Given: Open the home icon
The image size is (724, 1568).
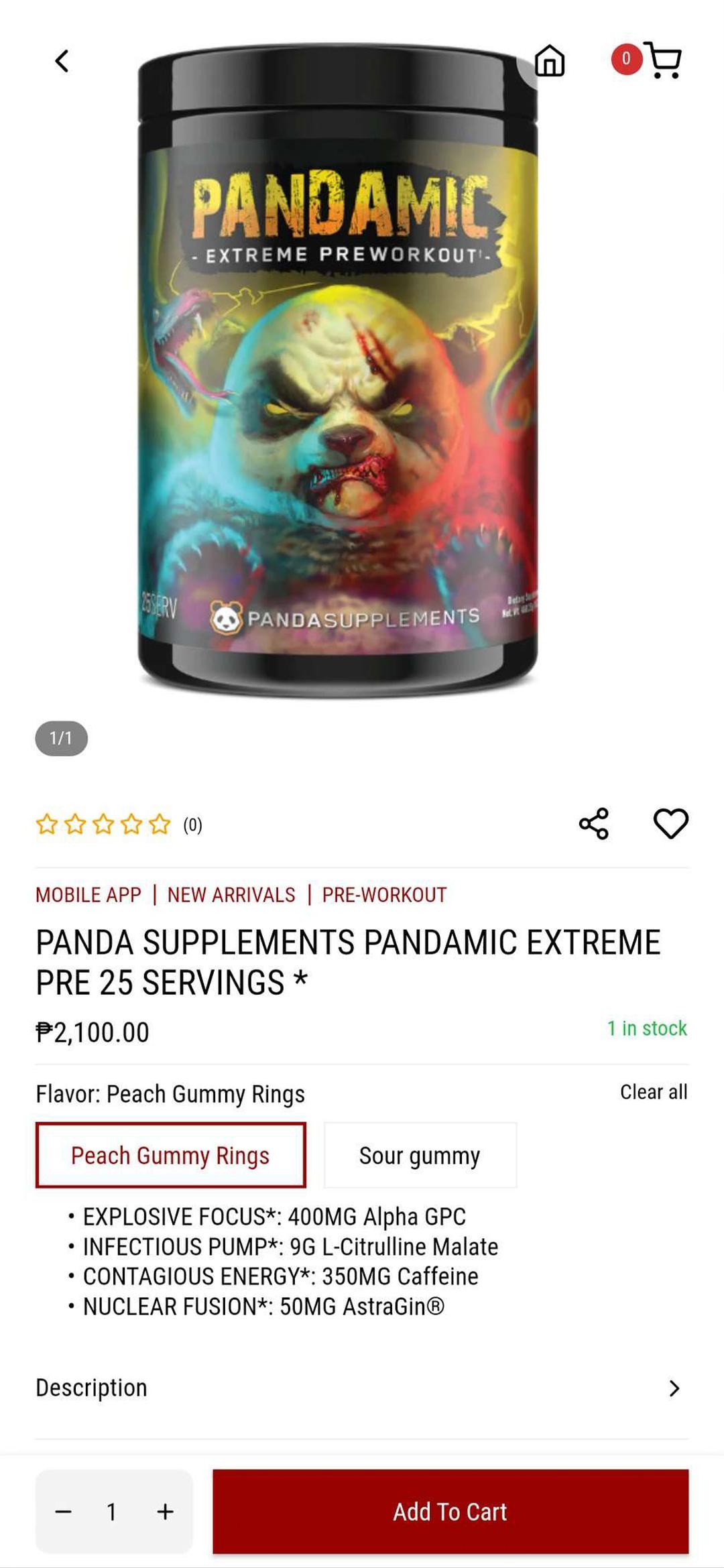Looking at the screenshot, I should click(549, 60).
